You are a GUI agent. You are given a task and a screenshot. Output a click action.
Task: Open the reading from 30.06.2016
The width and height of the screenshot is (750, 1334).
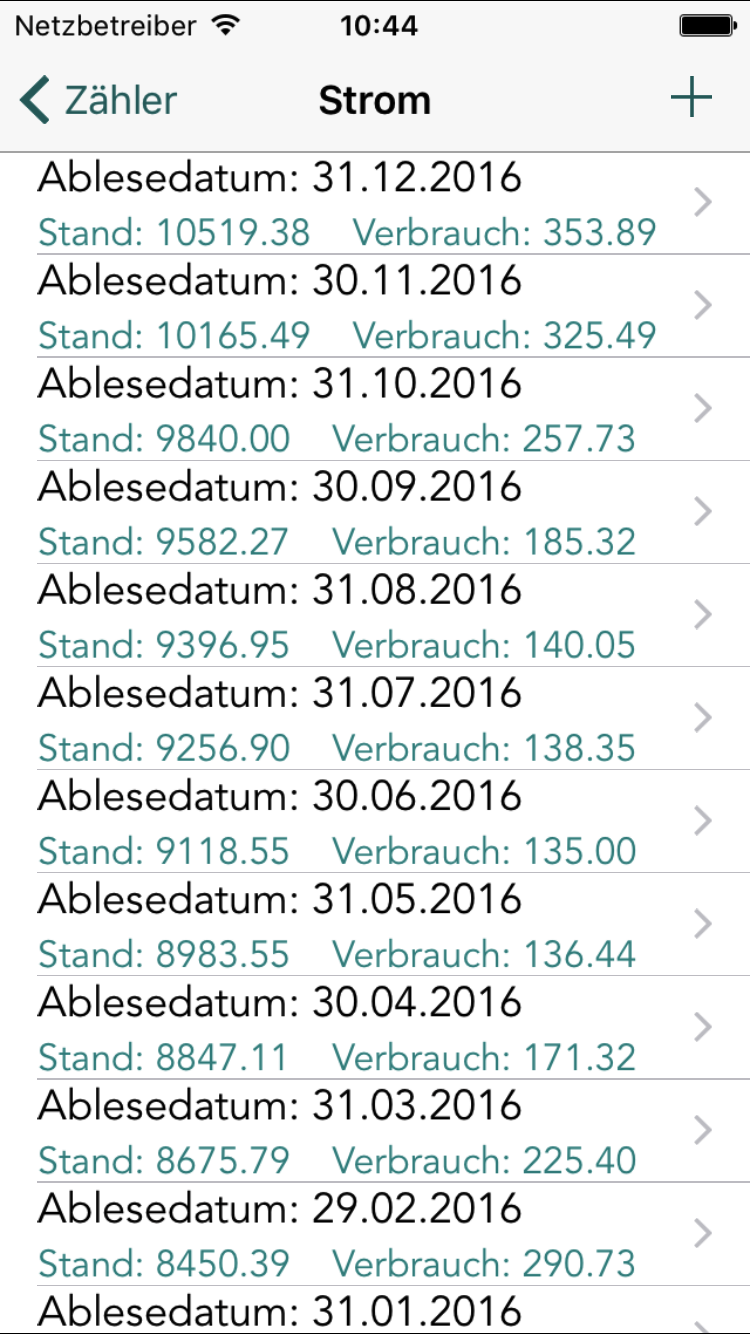375,822
